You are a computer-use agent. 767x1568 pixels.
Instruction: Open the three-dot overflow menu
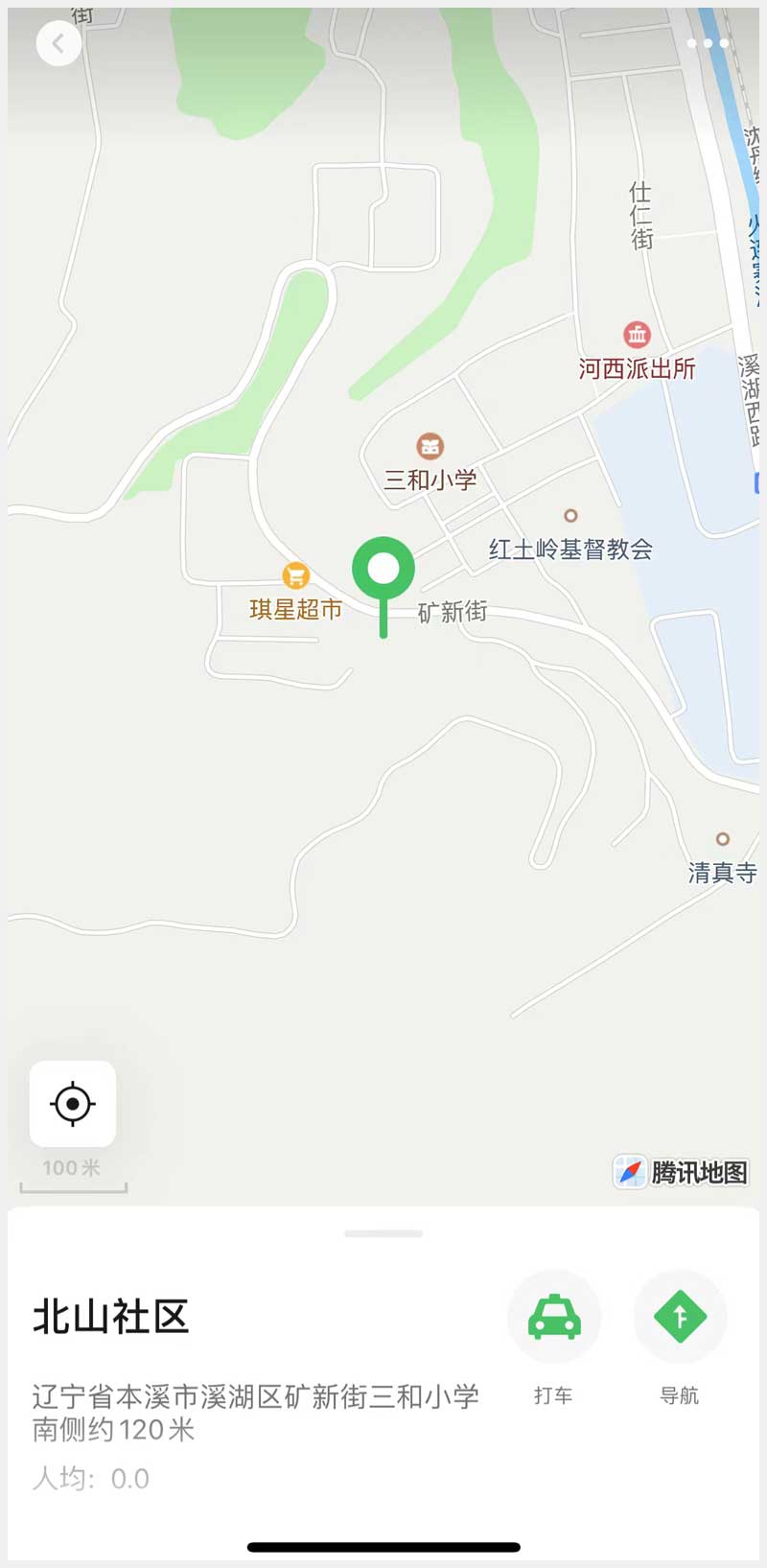coord(708,43)
